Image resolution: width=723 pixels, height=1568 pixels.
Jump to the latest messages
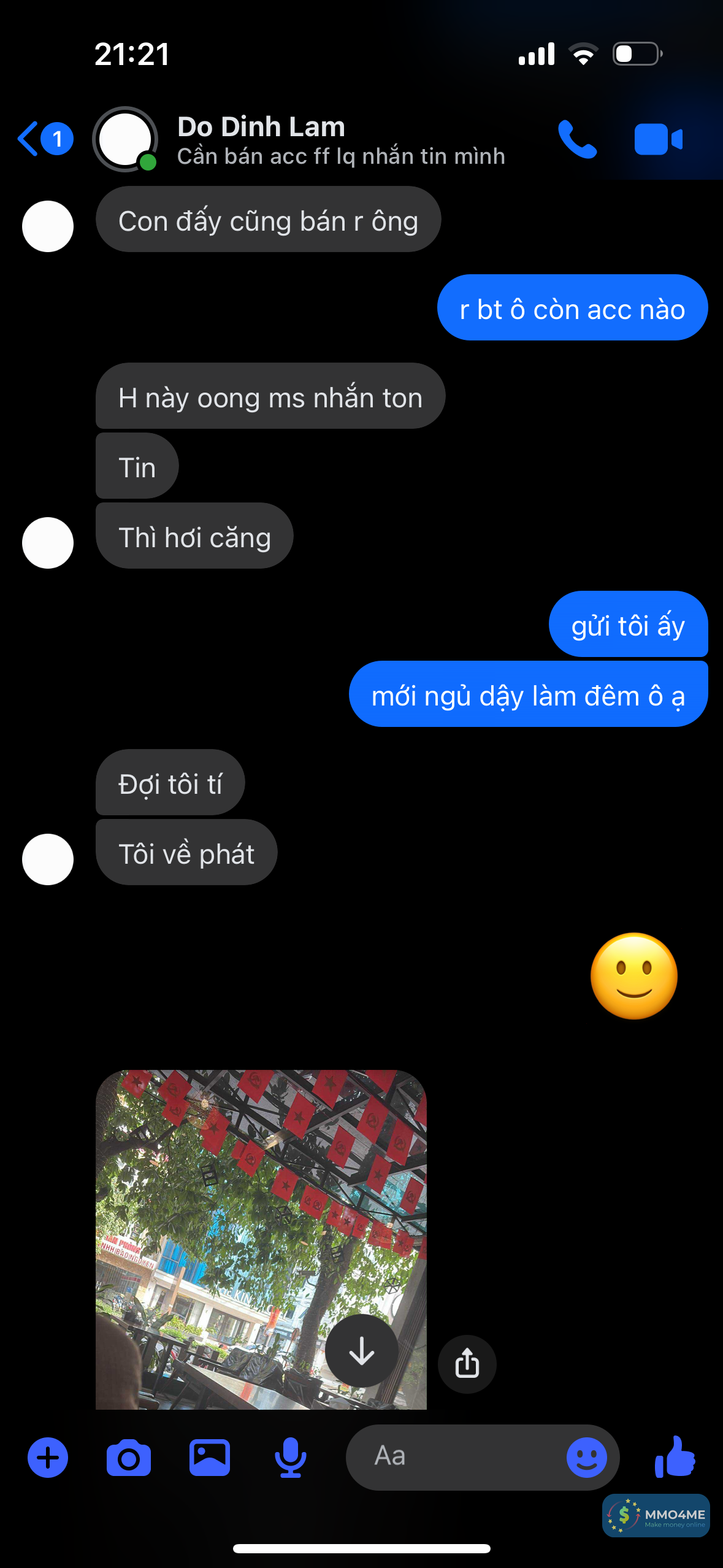(x=362, y=1350)
